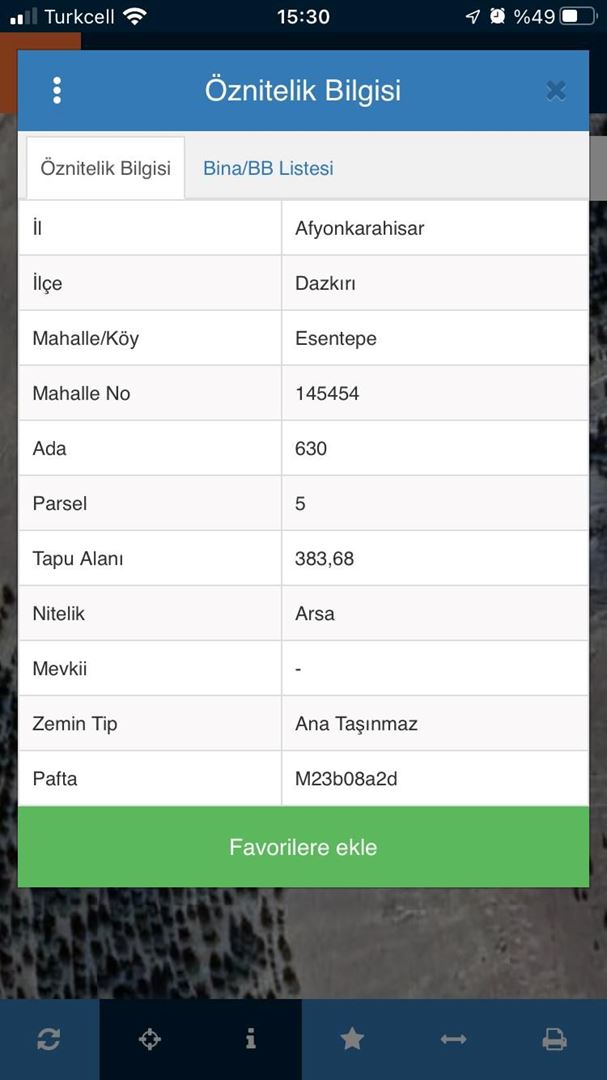Switch to the Bina/BB Listesi tab
The width and height of the screenshot is (607, 1080).
point(268,168)
